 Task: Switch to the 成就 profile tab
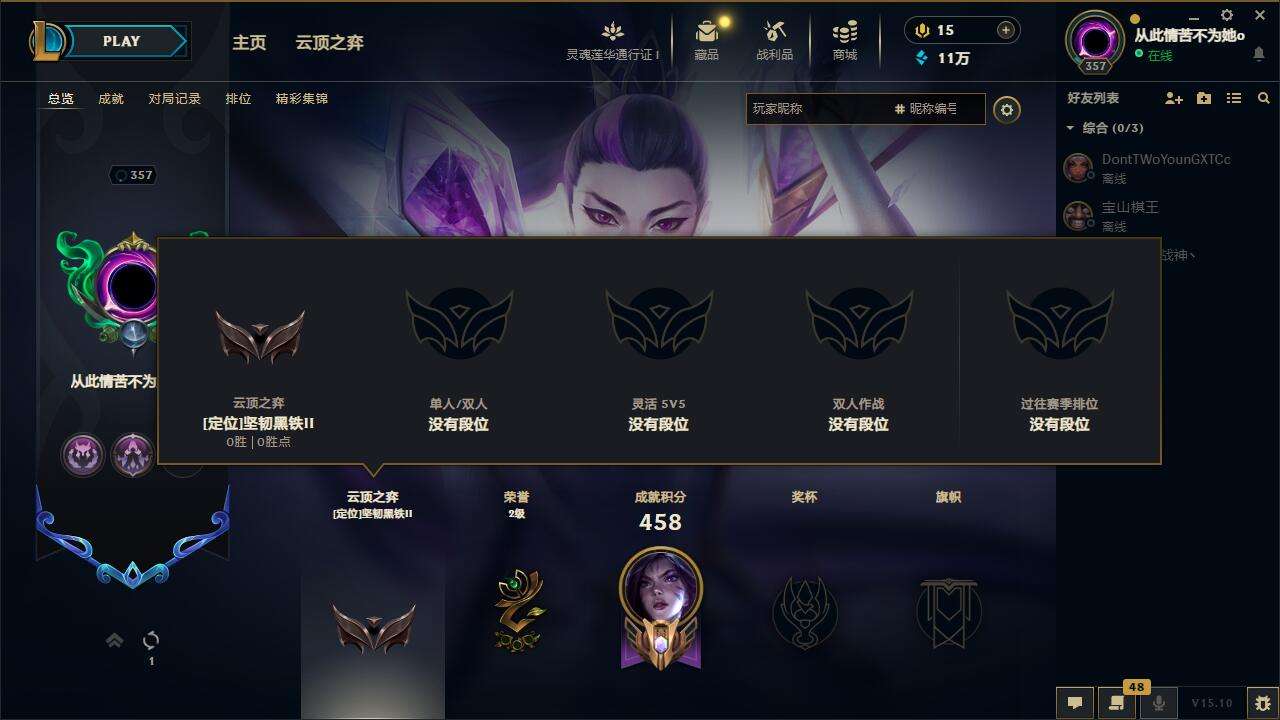pyautogui.click(x=111, y=99)
